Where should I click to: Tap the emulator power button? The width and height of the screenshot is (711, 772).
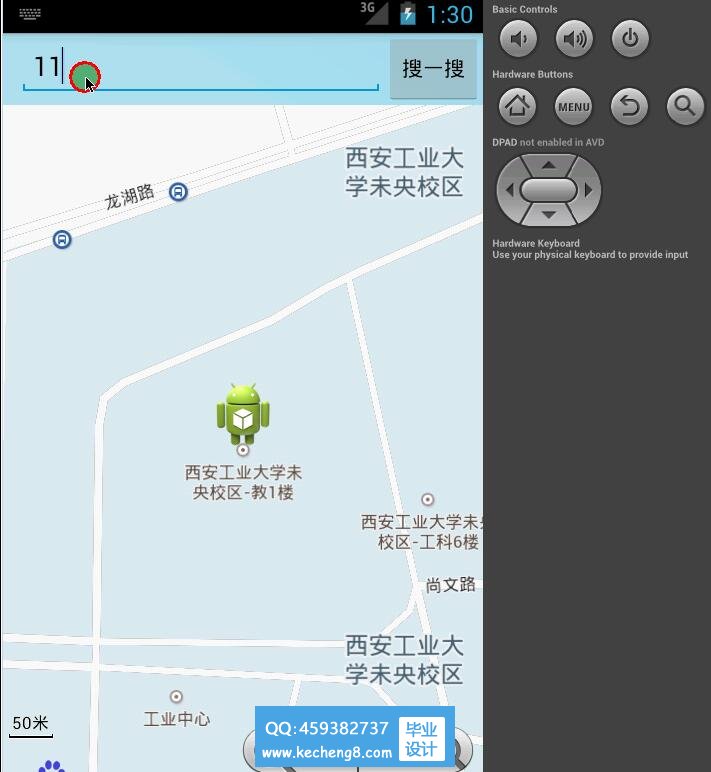(630, 40)
